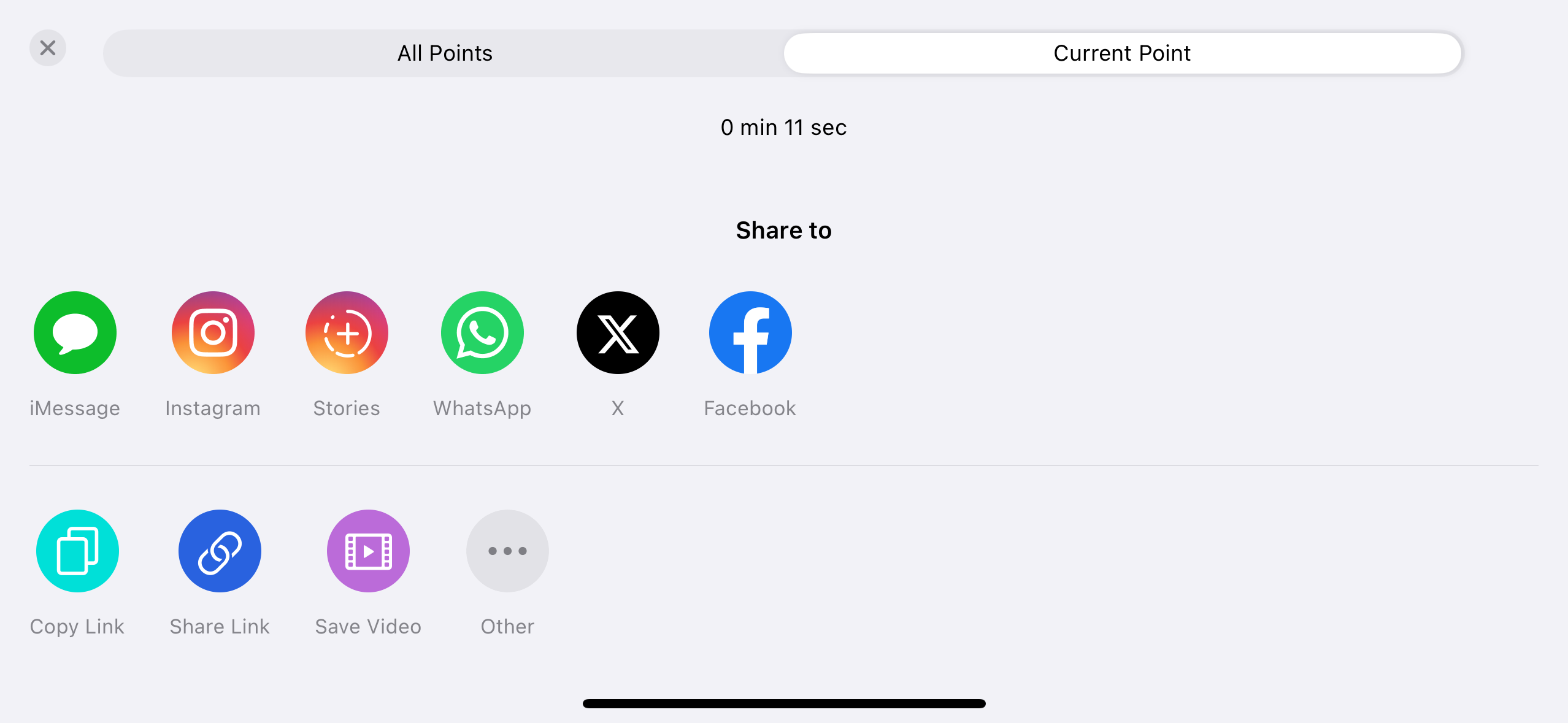The image size is (1568, 723).
Task: Open Other sharing options
Action: click(507, 551)
